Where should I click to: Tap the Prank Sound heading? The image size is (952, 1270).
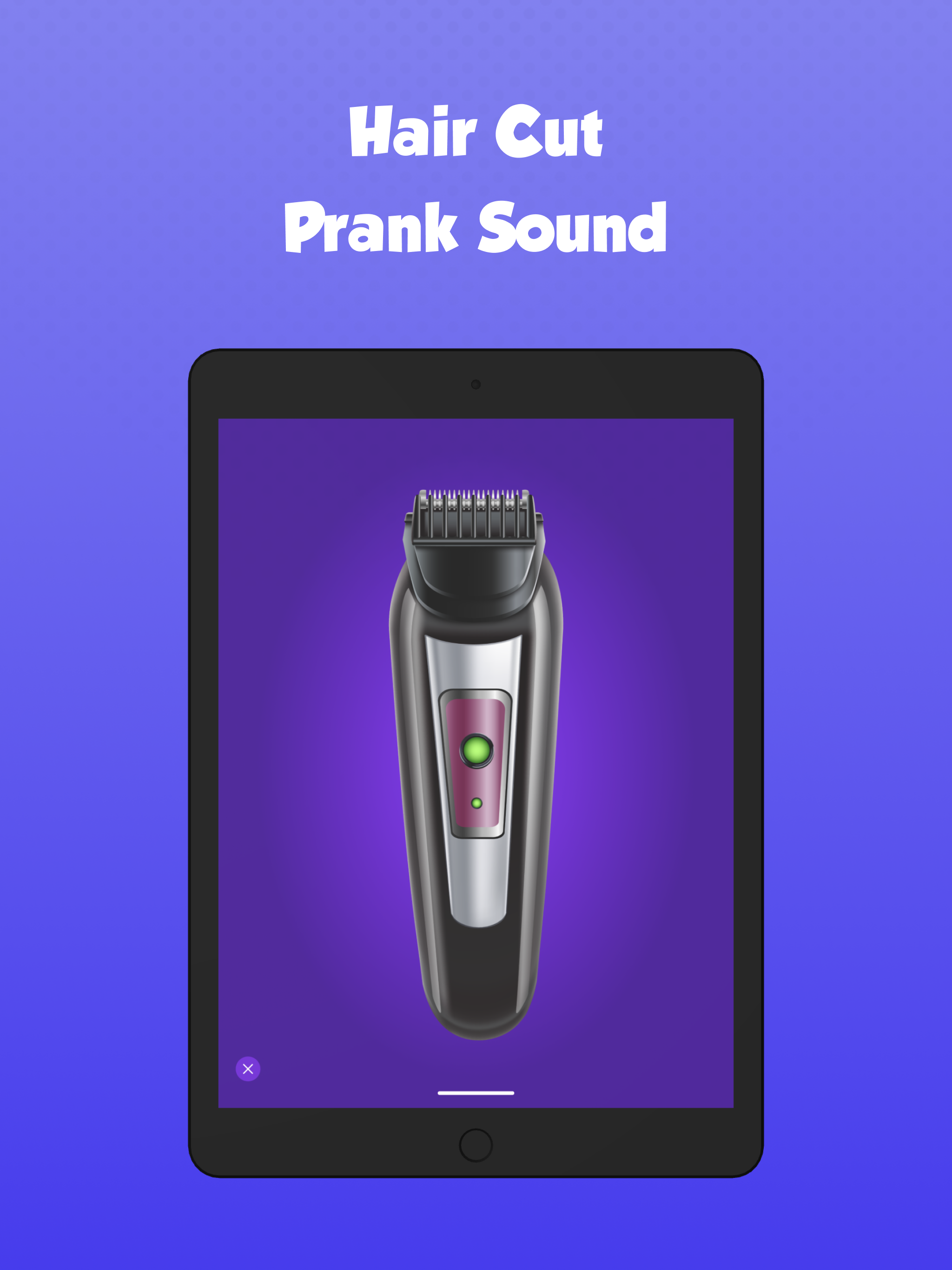476,227
